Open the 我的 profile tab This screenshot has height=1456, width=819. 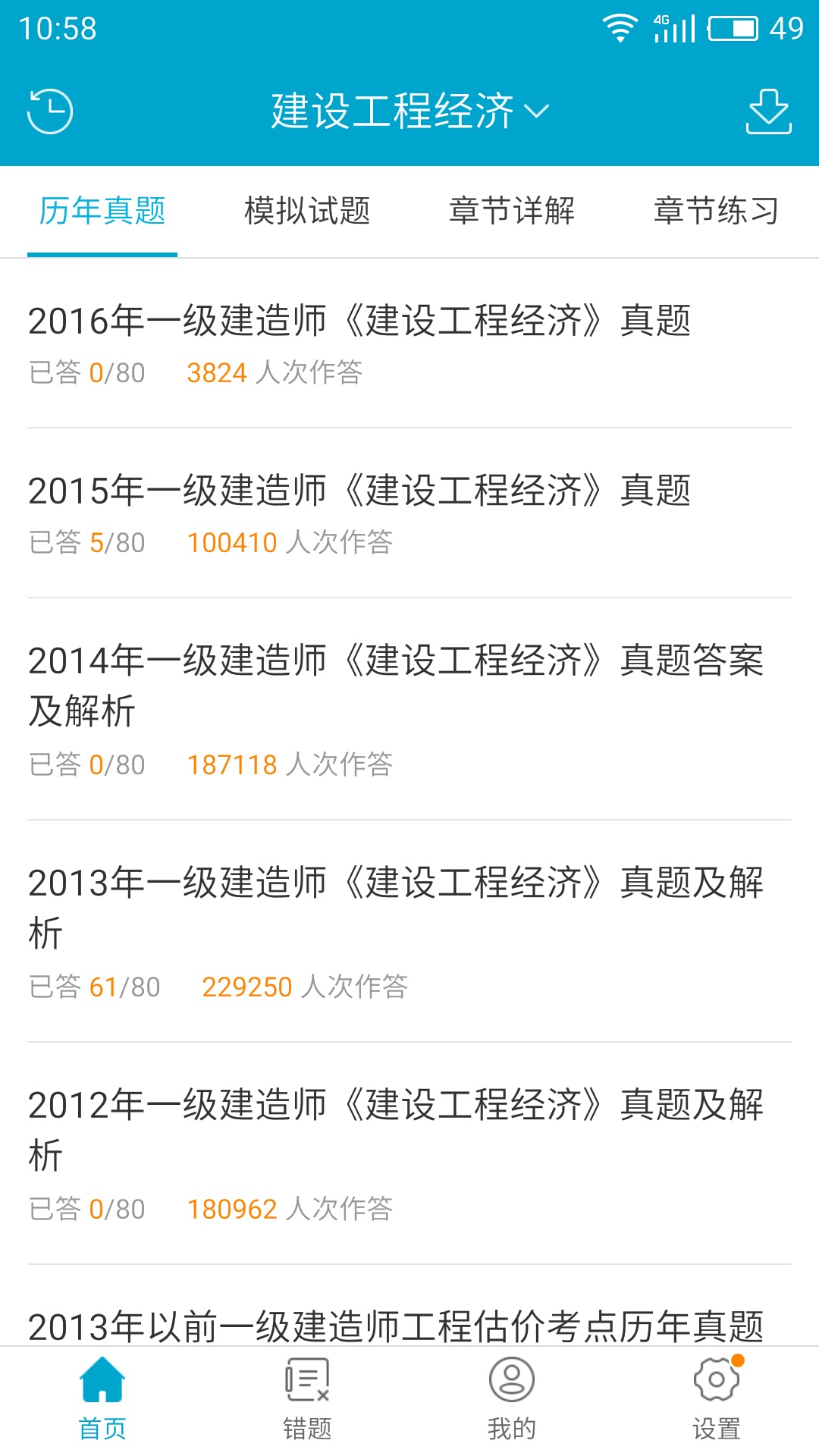point(512,1400)
